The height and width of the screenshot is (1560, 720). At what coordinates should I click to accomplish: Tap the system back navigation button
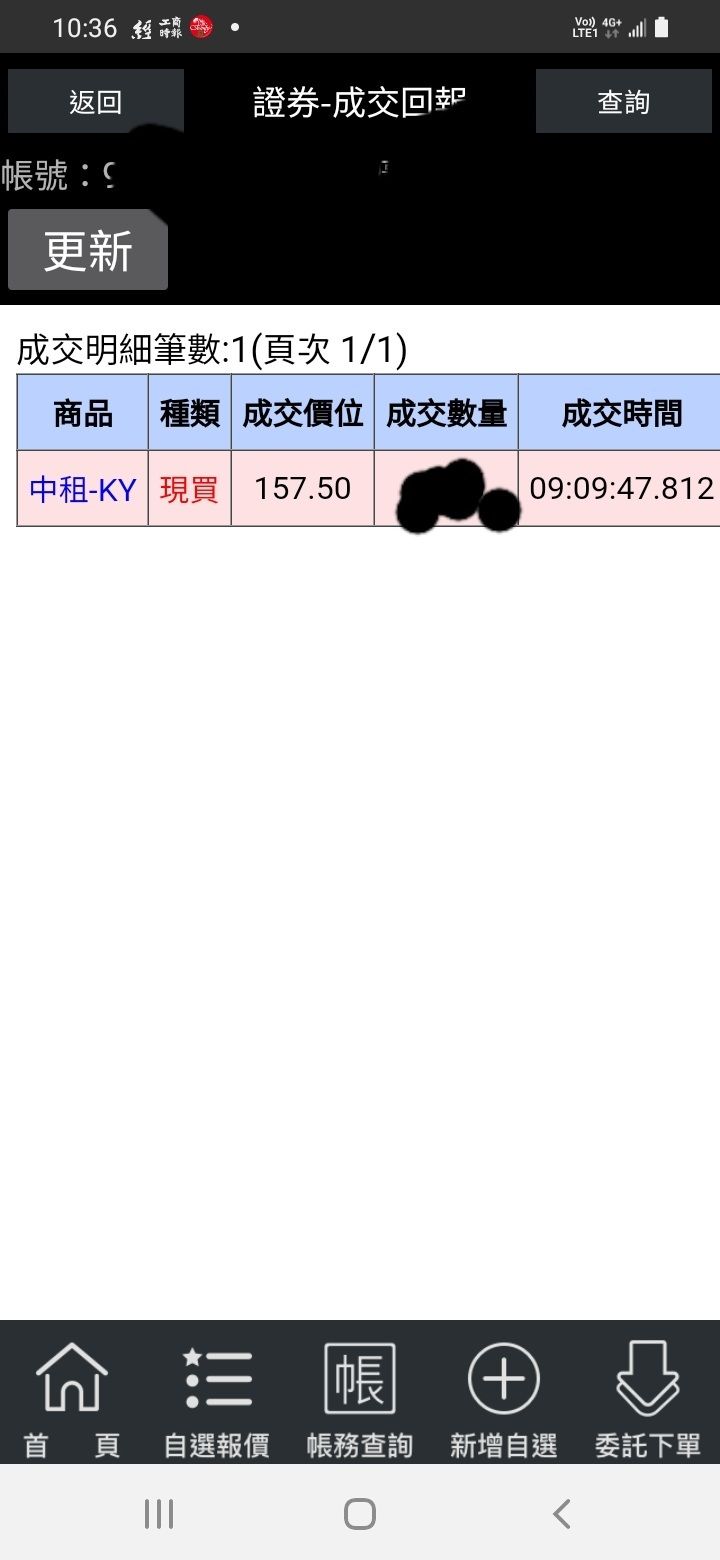562,1514
